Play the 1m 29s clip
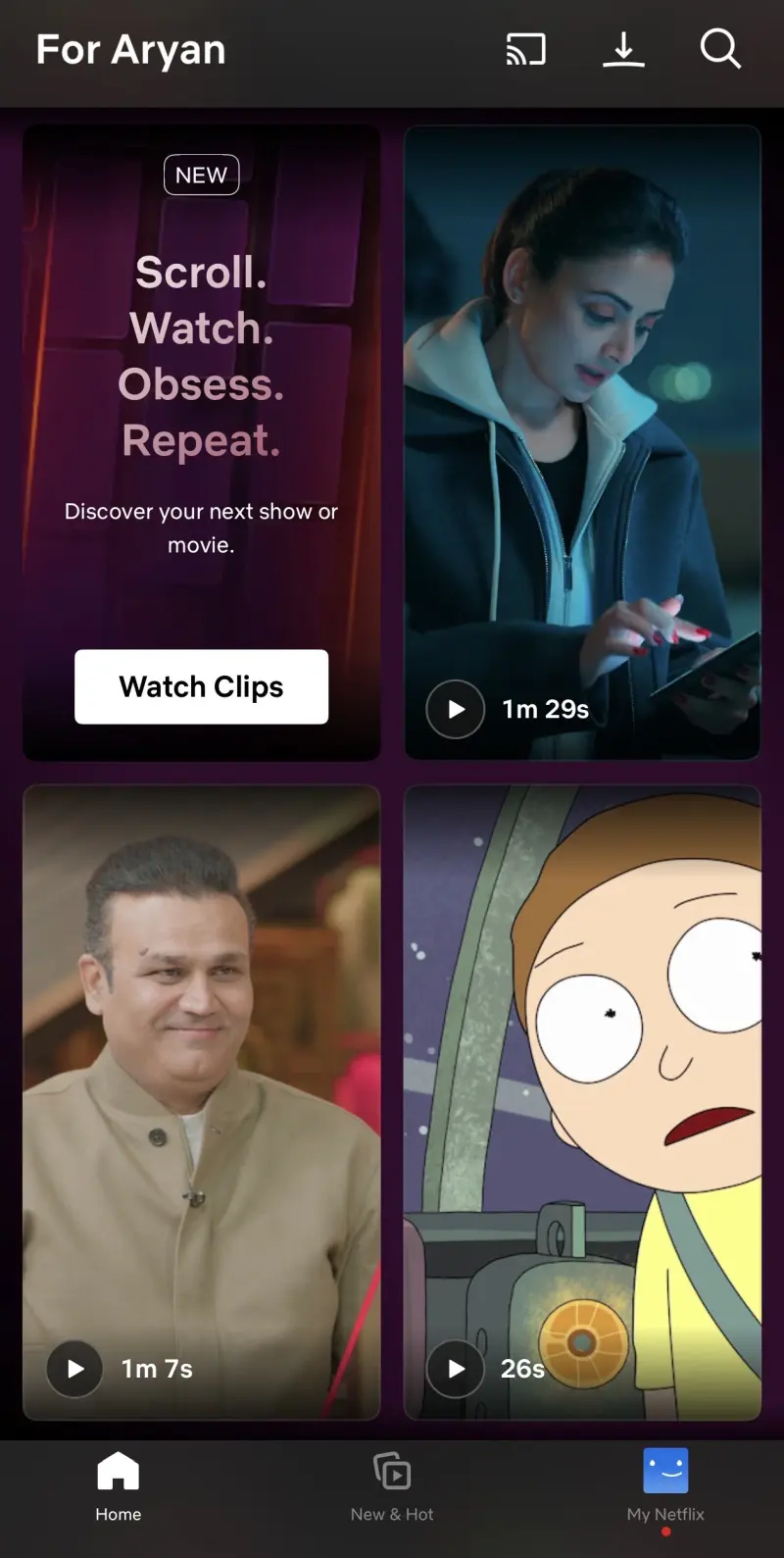Screen dimensions: 784x1558 coord(456,709)
